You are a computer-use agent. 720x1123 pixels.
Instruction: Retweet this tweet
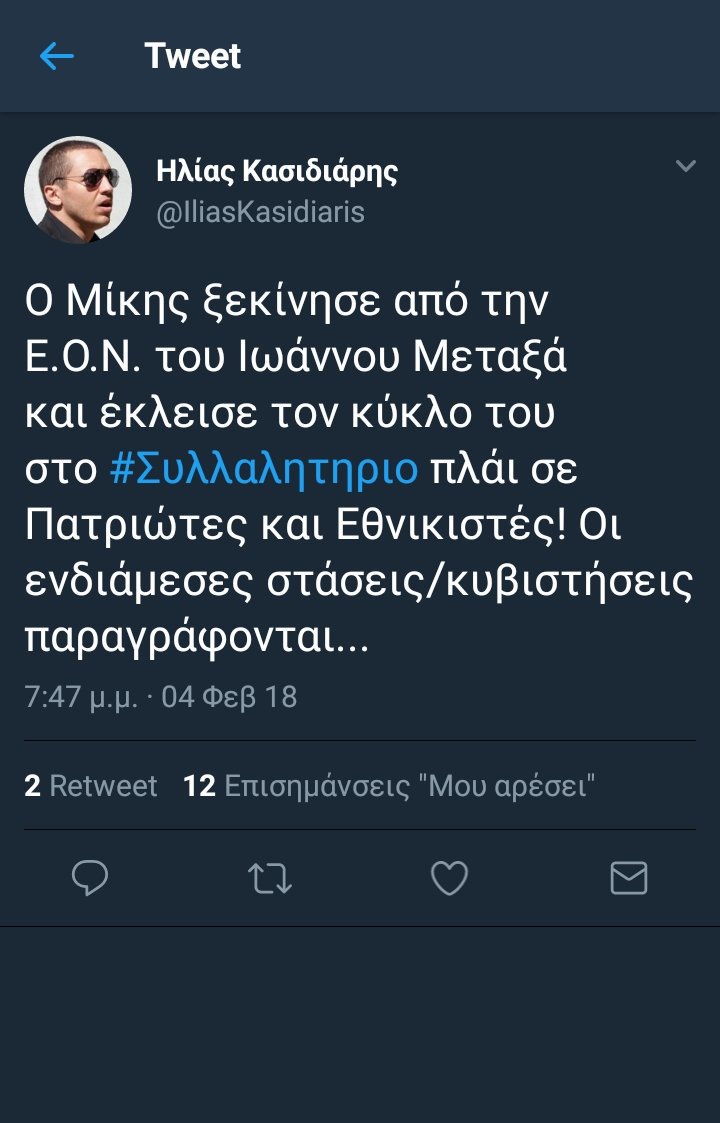pos(269,879)
